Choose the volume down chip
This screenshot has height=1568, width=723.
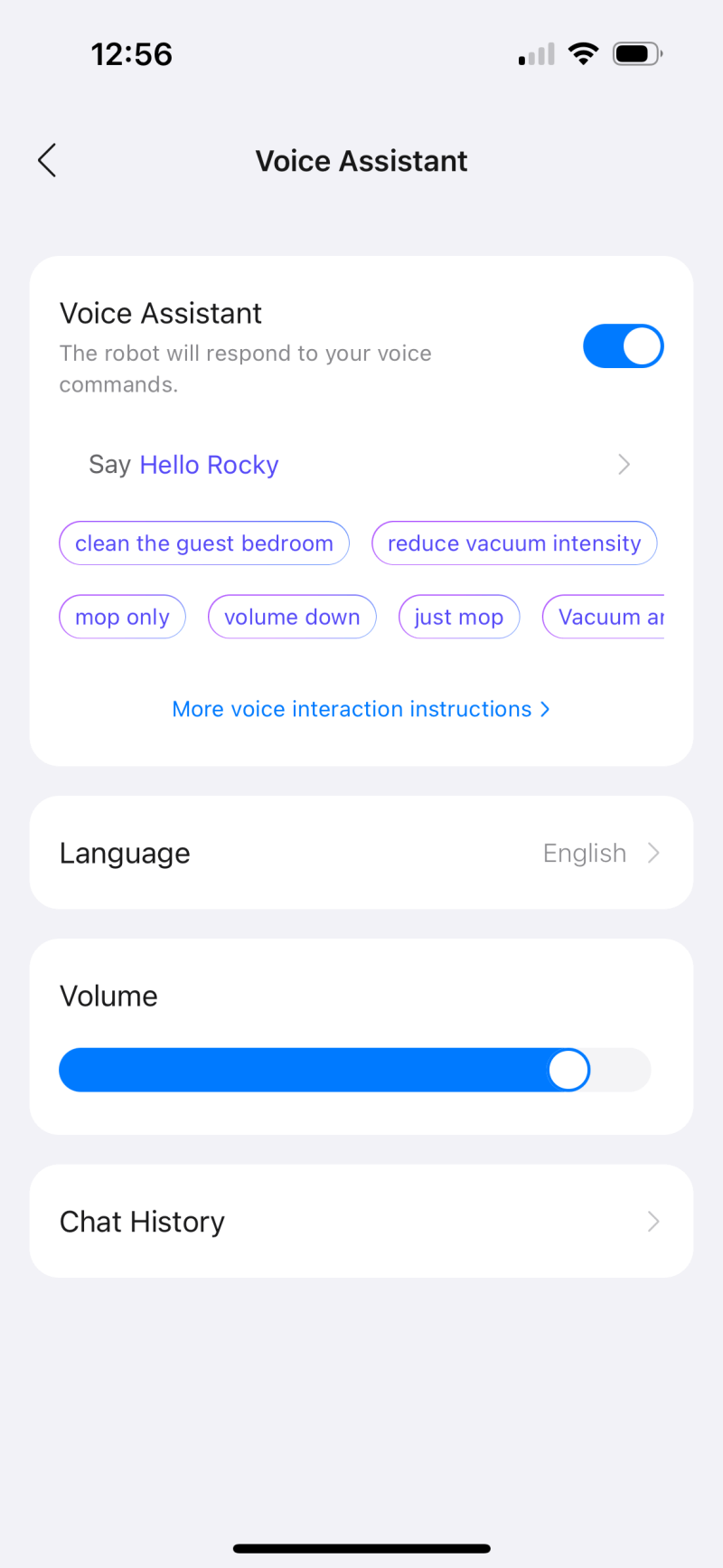point(292,617)
